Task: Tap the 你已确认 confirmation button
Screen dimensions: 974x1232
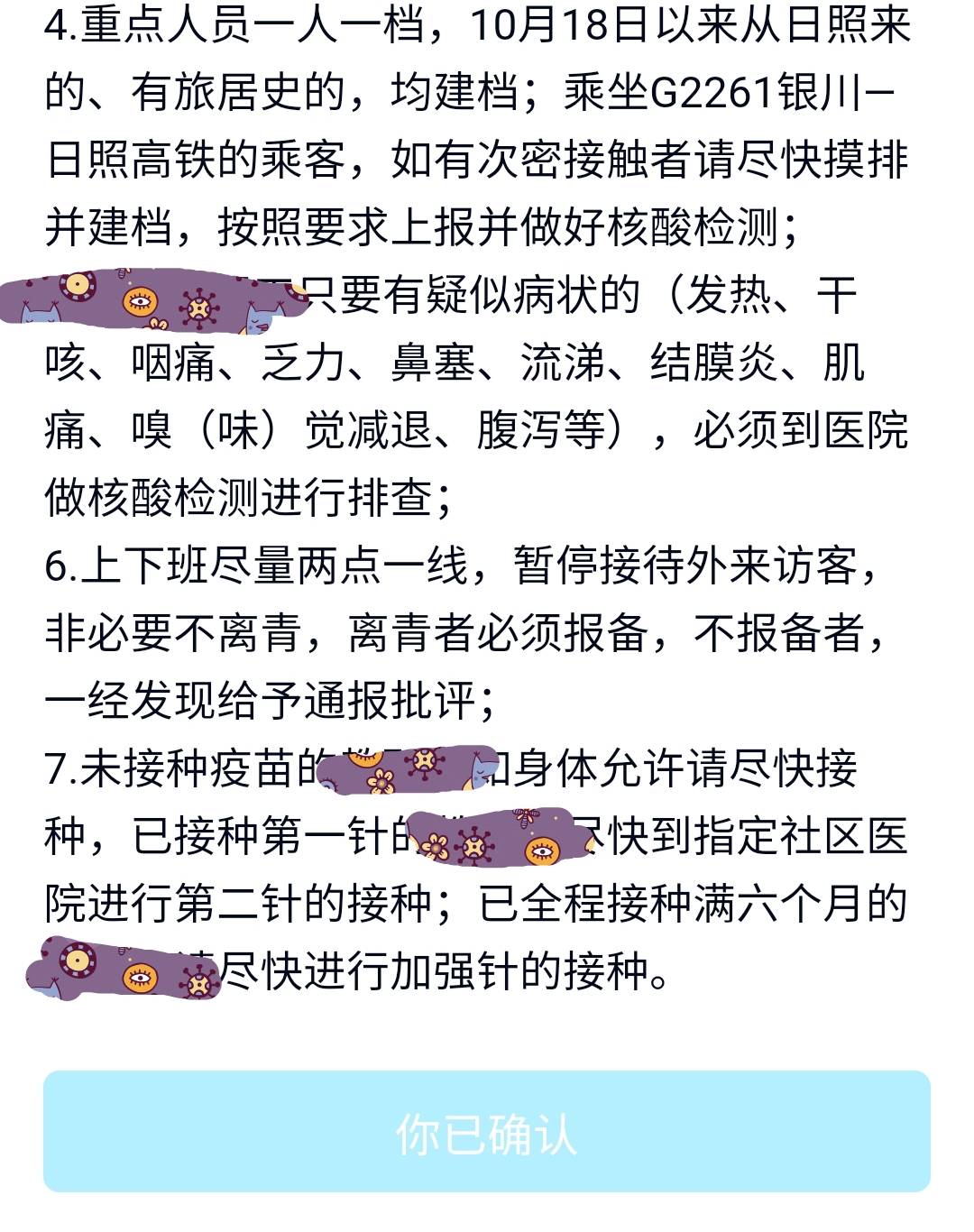Action: point(487,1138)
